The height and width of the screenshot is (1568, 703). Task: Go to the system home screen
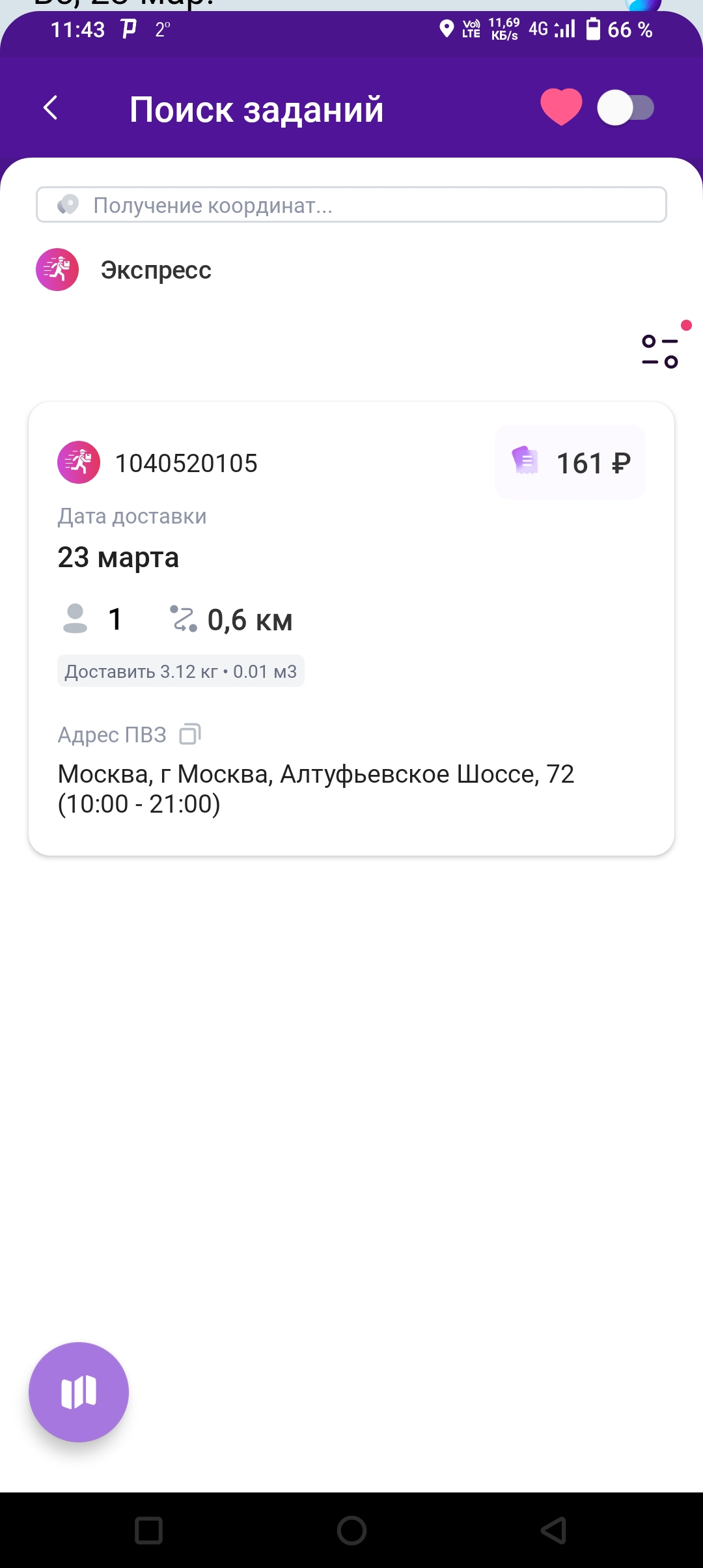351,1530
